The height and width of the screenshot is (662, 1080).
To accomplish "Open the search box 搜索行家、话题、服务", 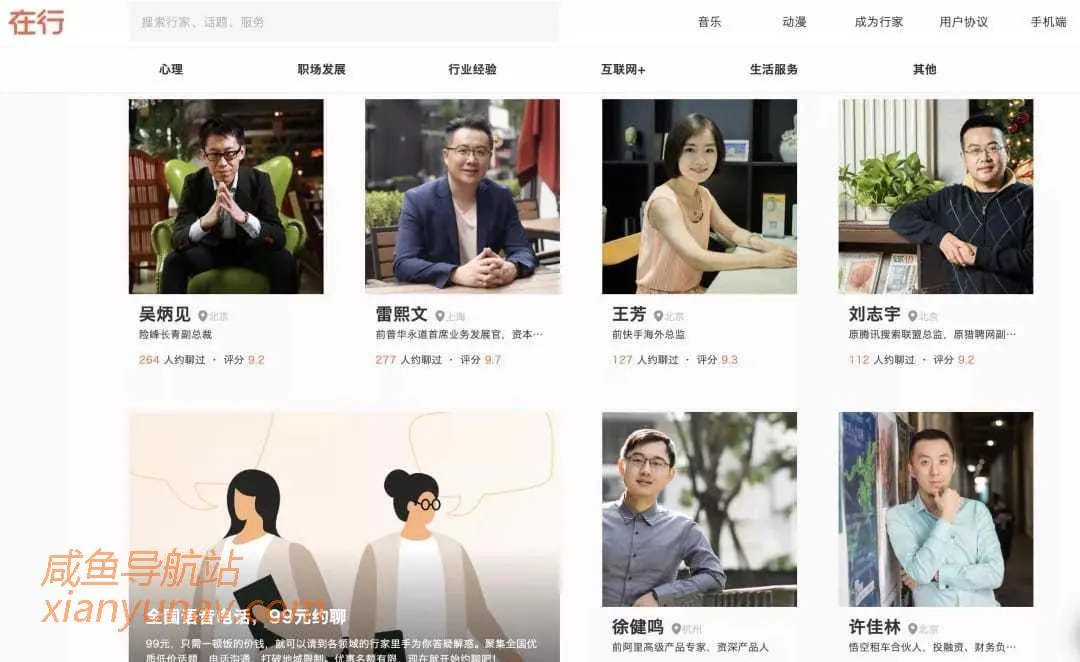I will click(343, 22).
